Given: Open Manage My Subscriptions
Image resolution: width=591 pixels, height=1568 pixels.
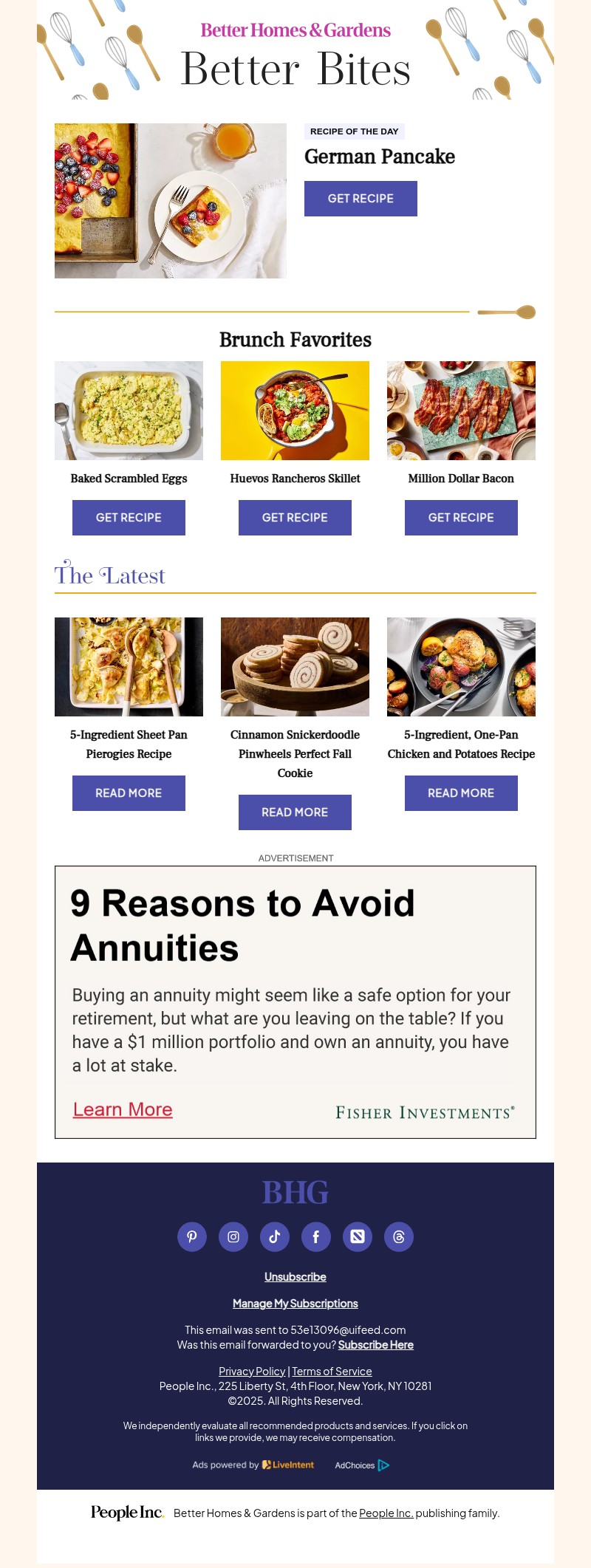Looking at the screenshot, I should (x=295, y=1303).
